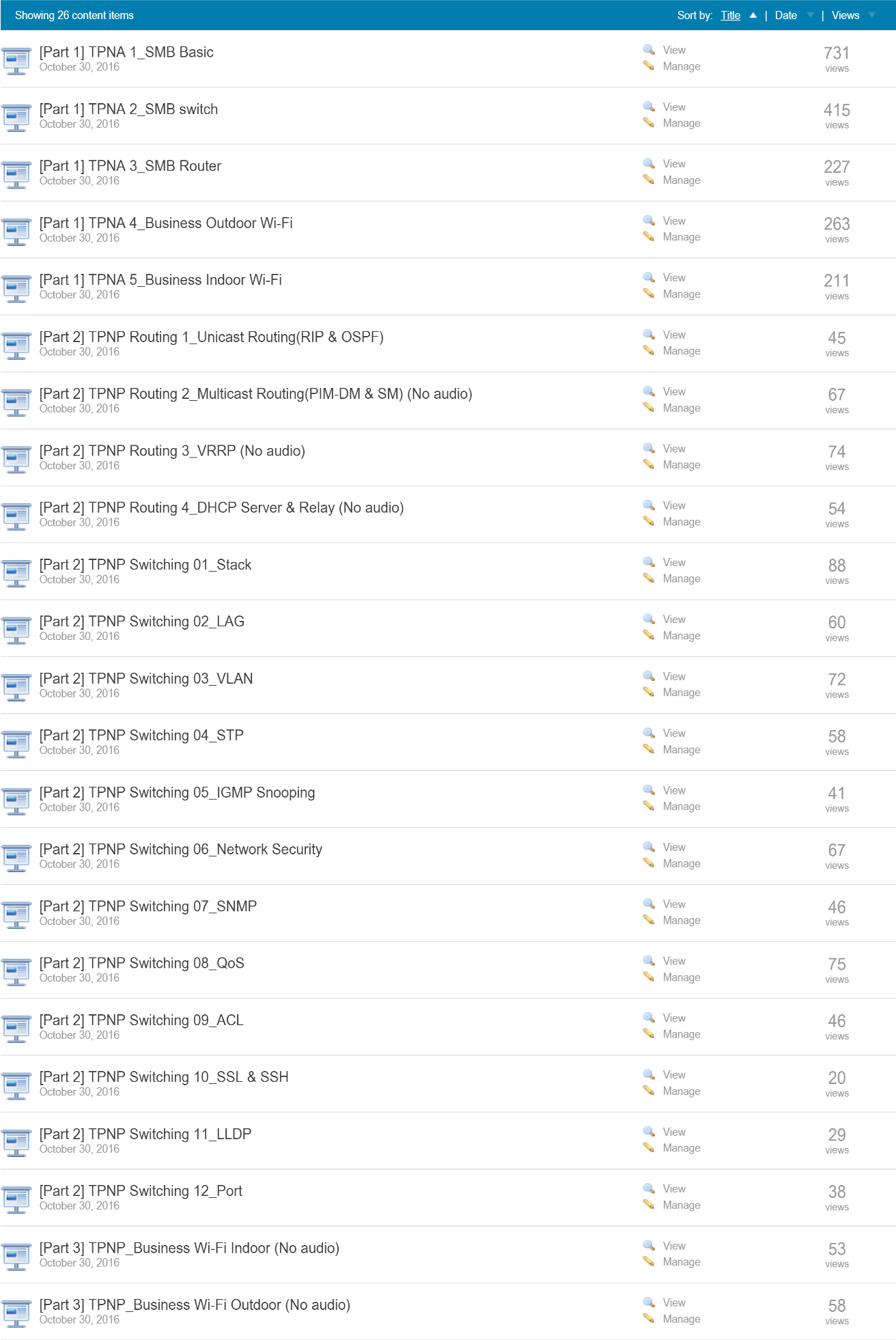Open TPNP Switching 12_Port
The height and width of the screenshot is (1340, 896).
[x=141, y=1190]
